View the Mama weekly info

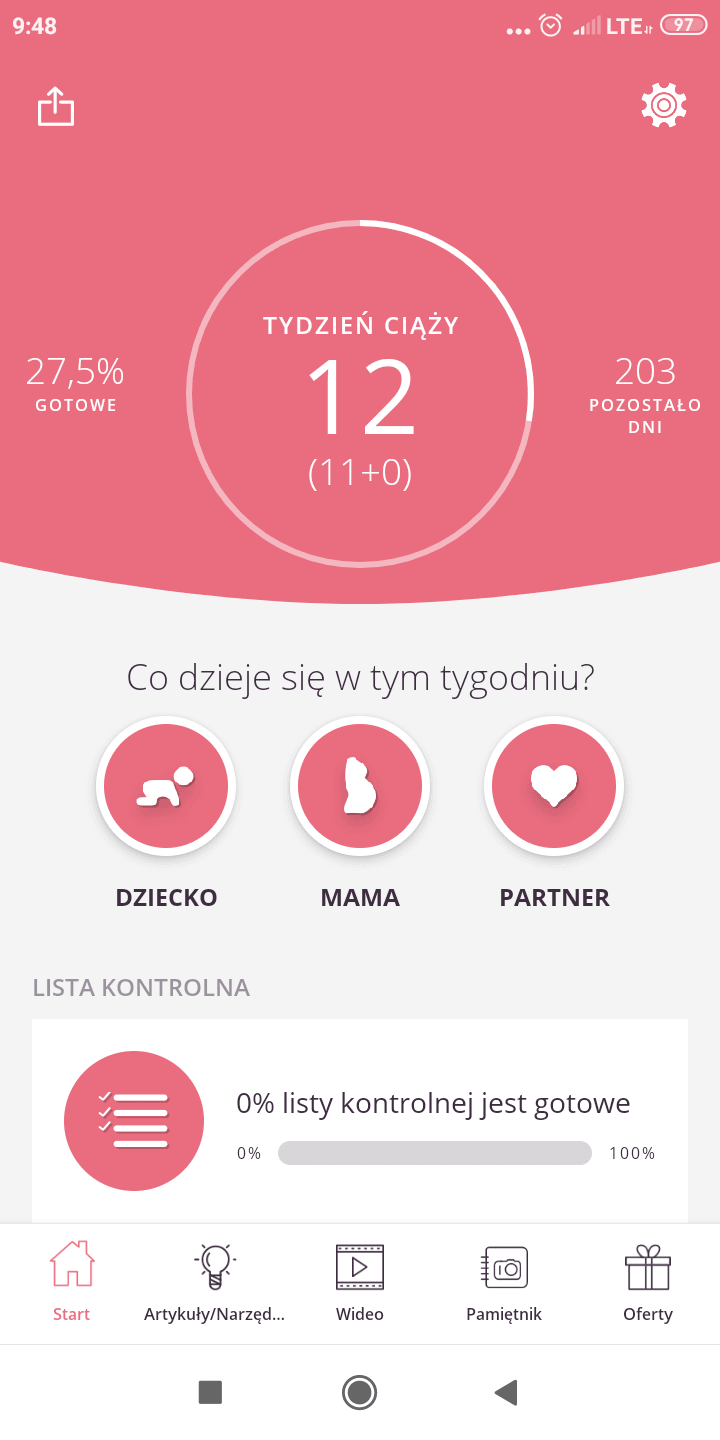click(360, 787)
